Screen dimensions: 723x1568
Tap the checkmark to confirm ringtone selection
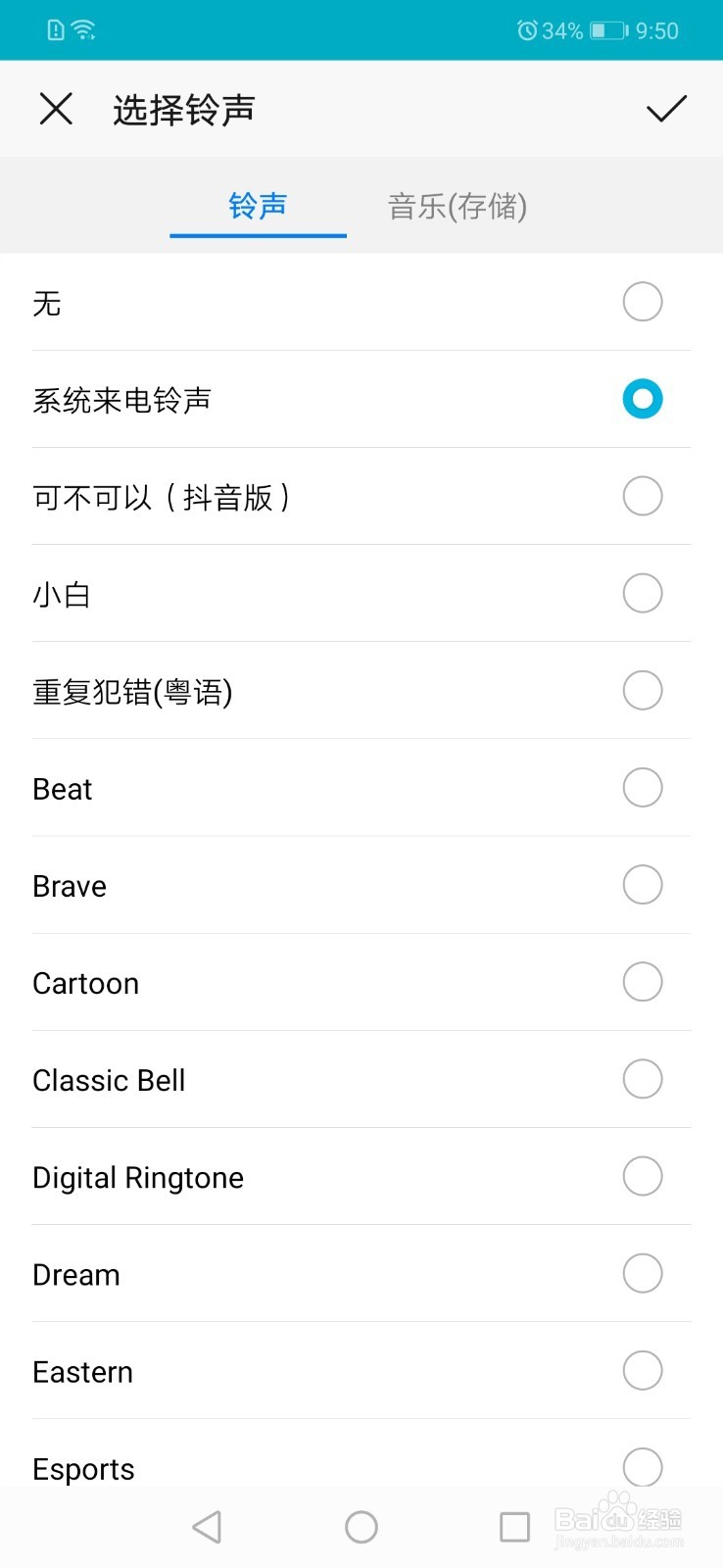665,109
